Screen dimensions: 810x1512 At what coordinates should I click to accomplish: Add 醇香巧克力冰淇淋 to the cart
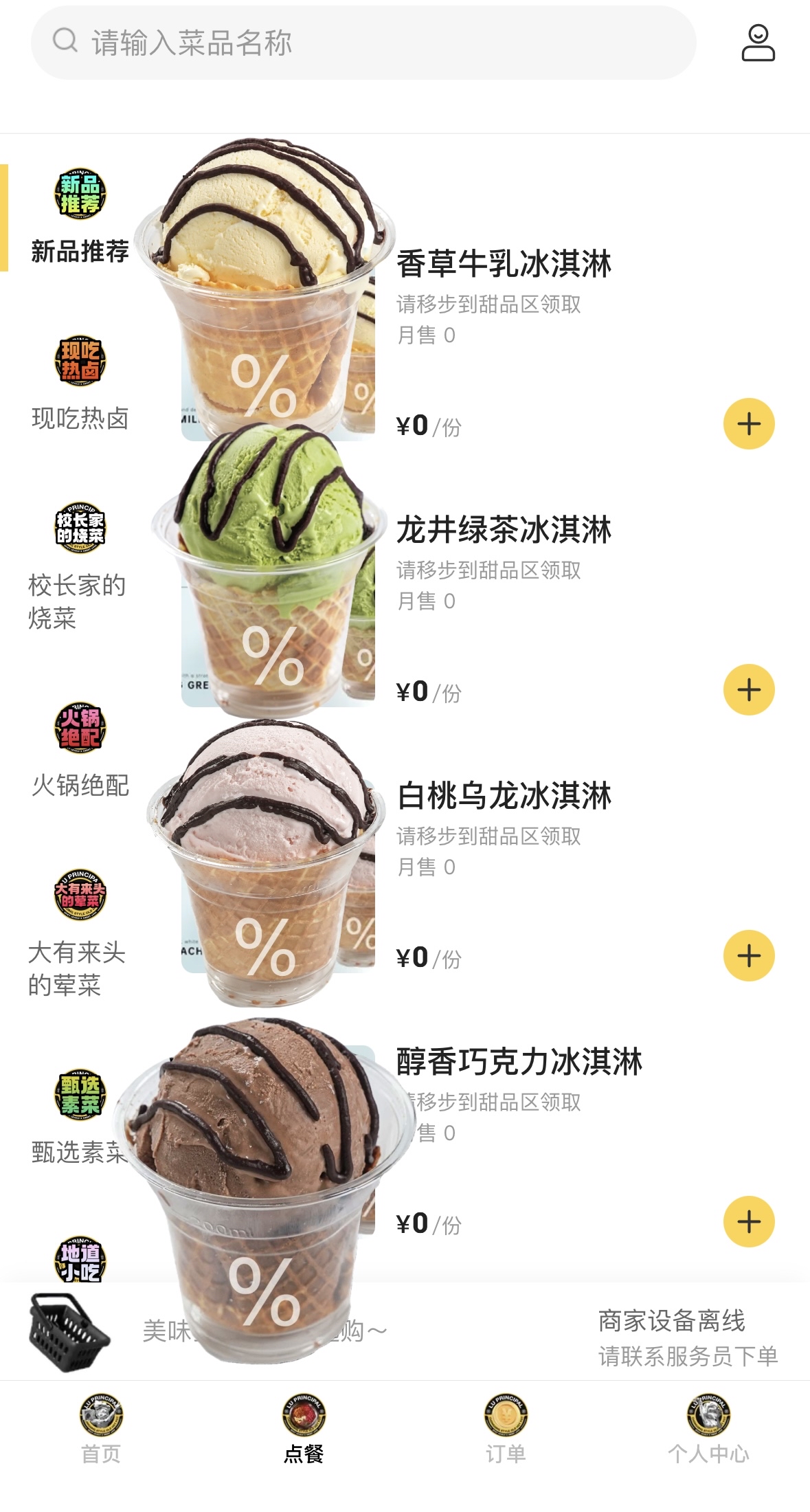click(x=749, y=1222)
